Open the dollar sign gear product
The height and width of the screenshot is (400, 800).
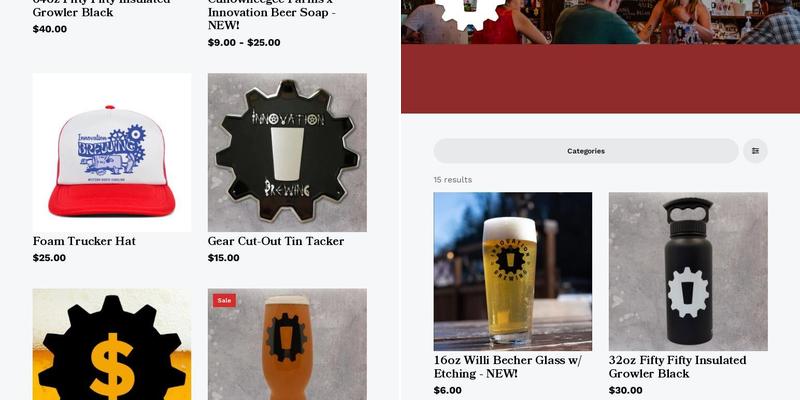111,345
